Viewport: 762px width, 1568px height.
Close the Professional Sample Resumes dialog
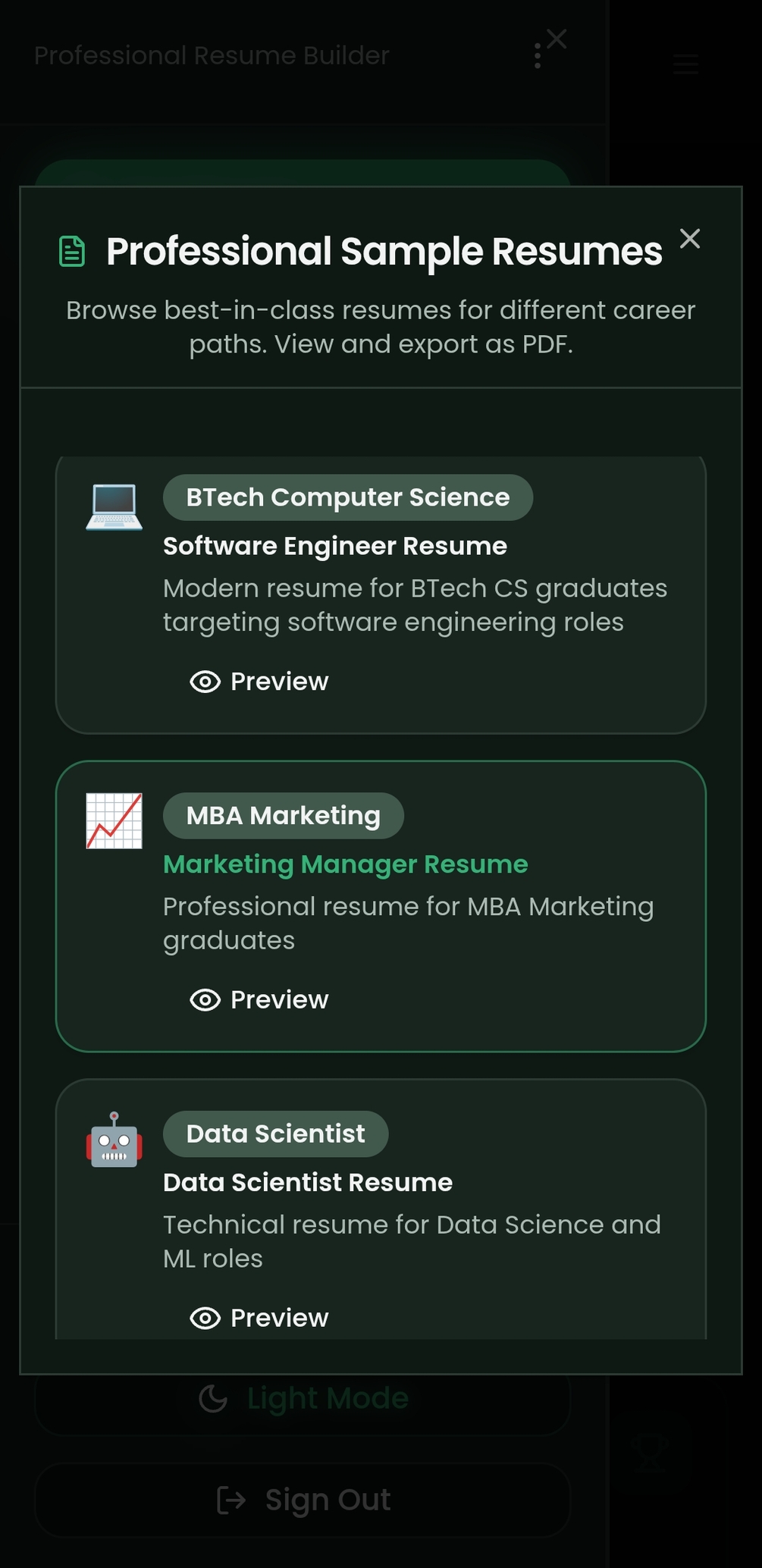point(689,239)
